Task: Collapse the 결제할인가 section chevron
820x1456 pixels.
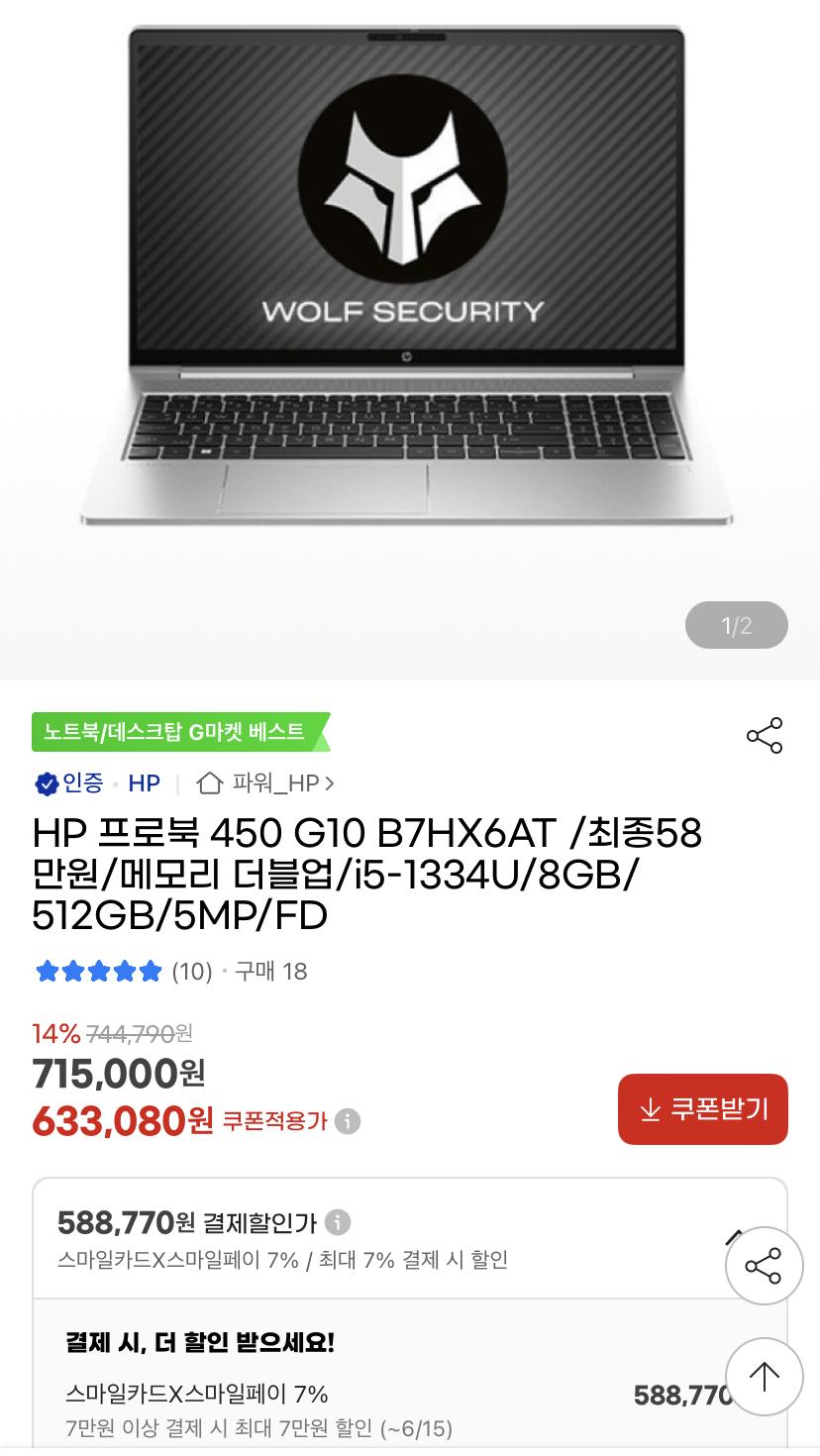Action: point(734,1236)
